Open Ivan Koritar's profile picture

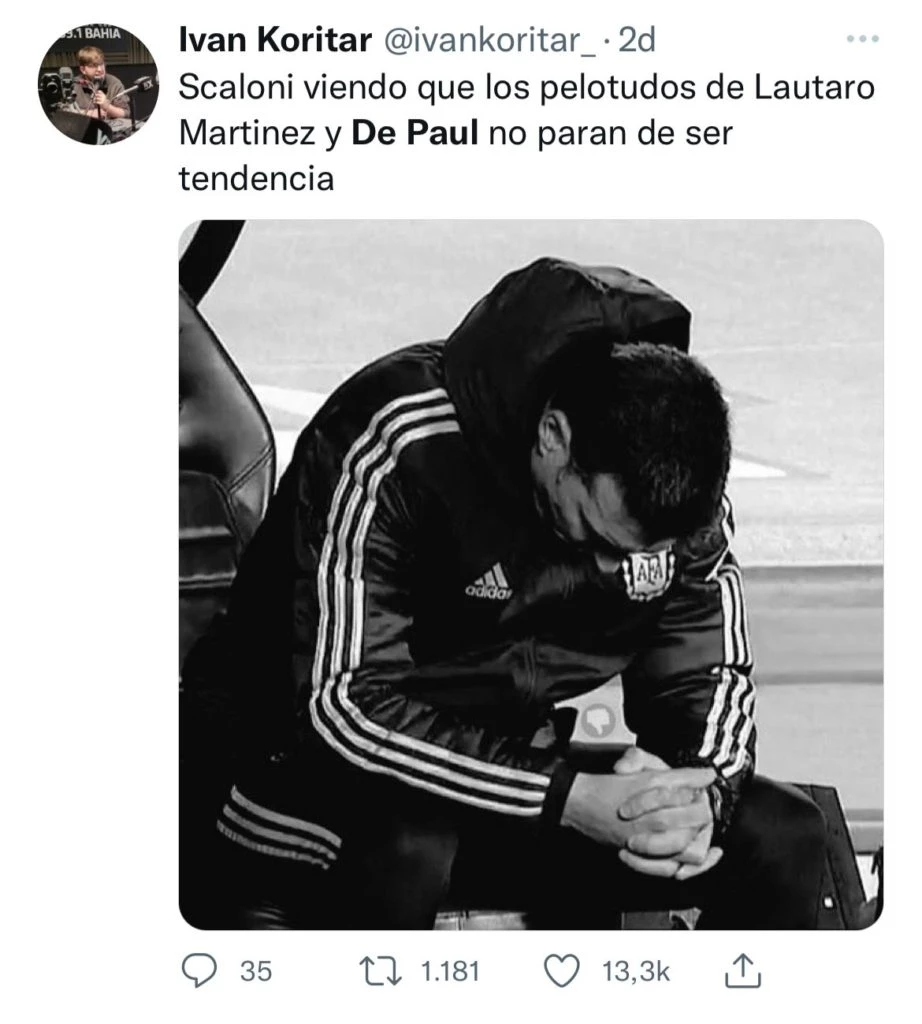(x=98, y=85)
